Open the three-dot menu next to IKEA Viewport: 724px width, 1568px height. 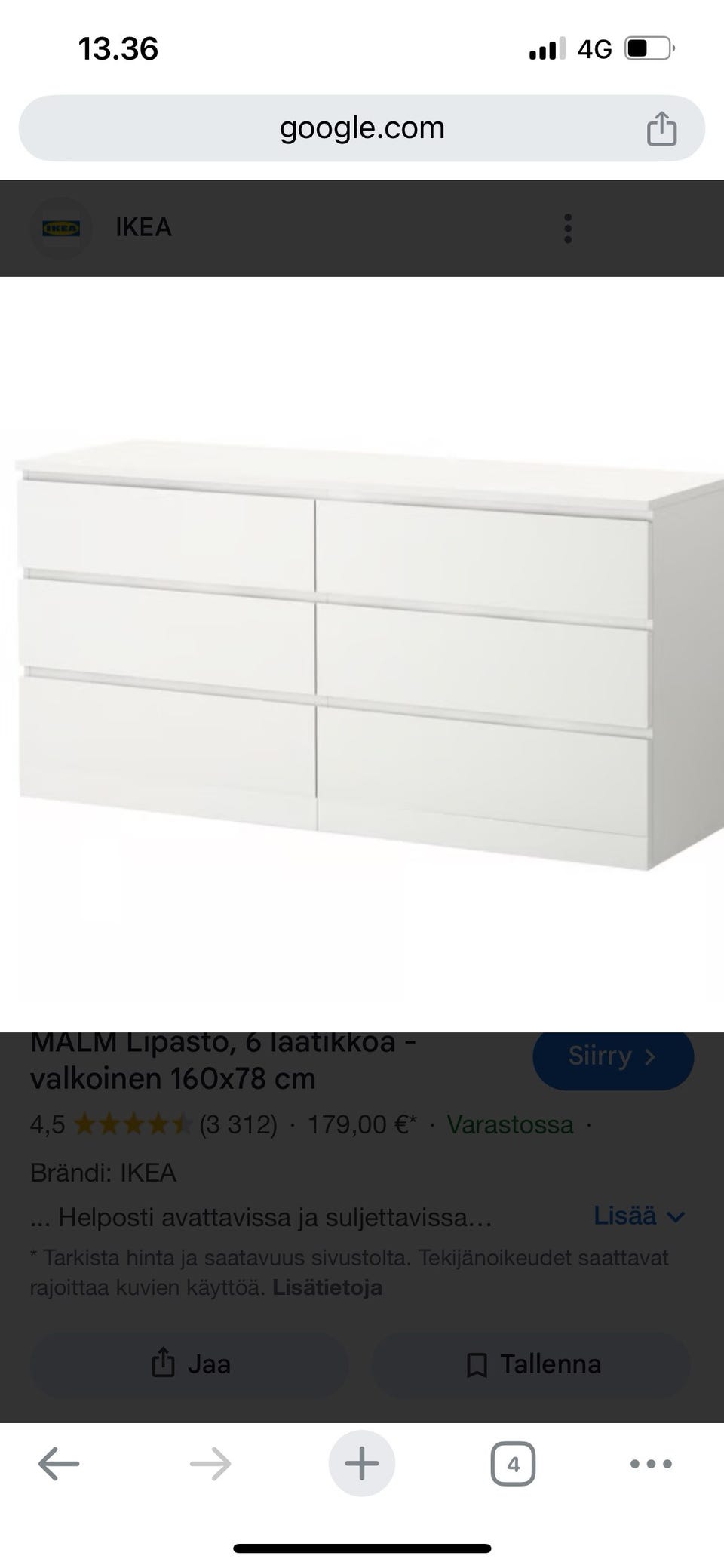point(567,229)
